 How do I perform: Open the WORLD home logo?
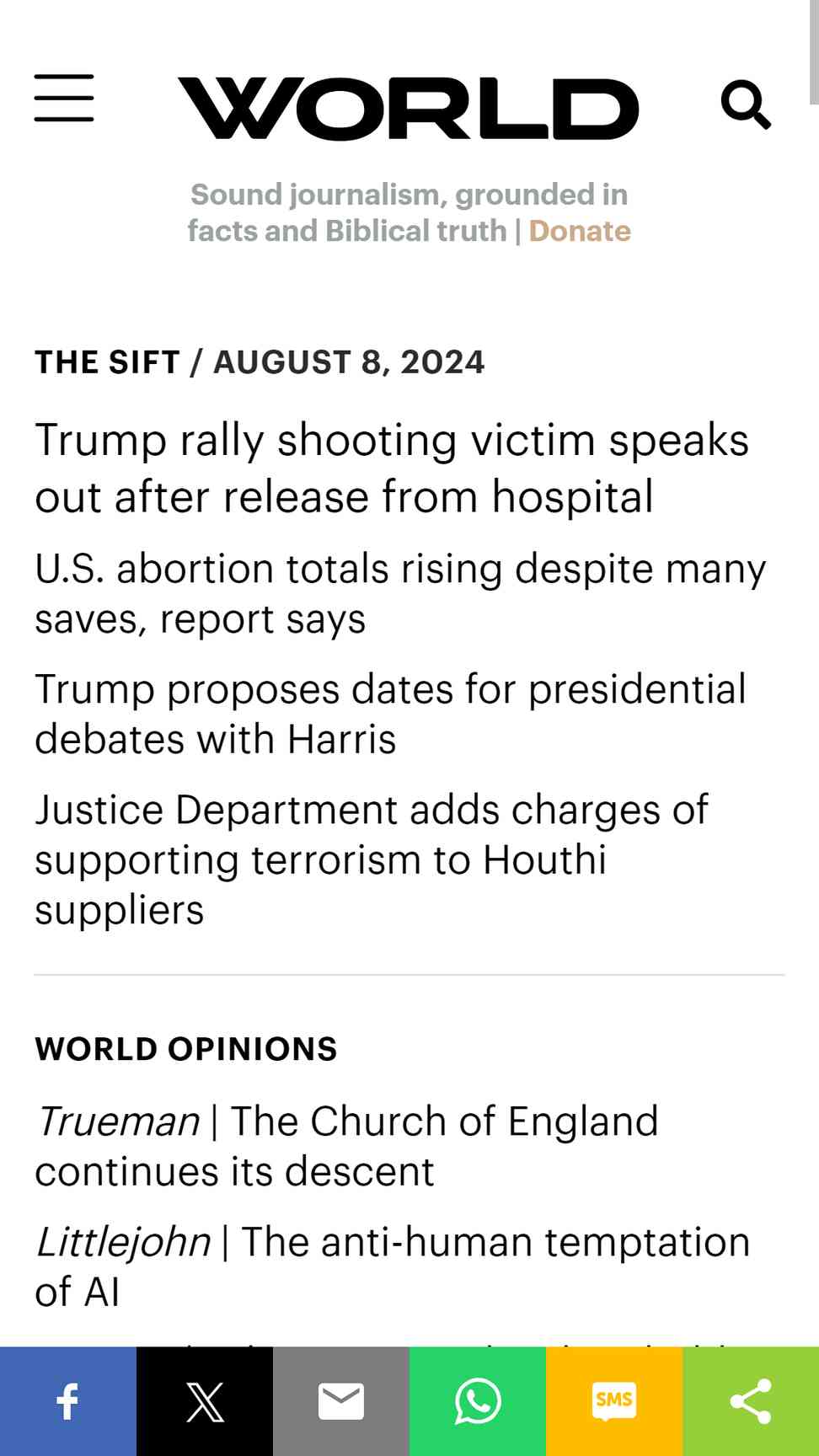click(408, 108)
